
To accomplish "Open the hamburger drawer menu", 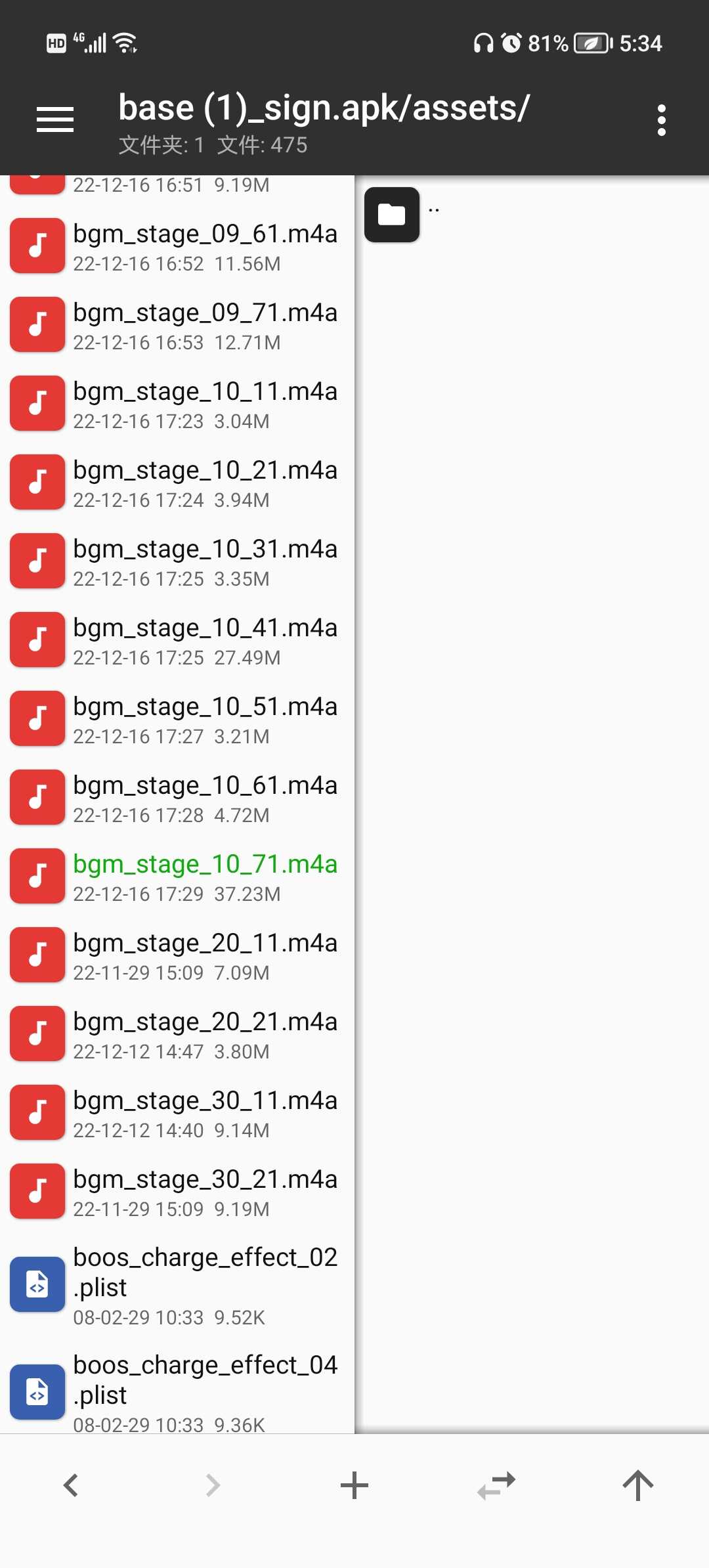I will tap(55, 120).
